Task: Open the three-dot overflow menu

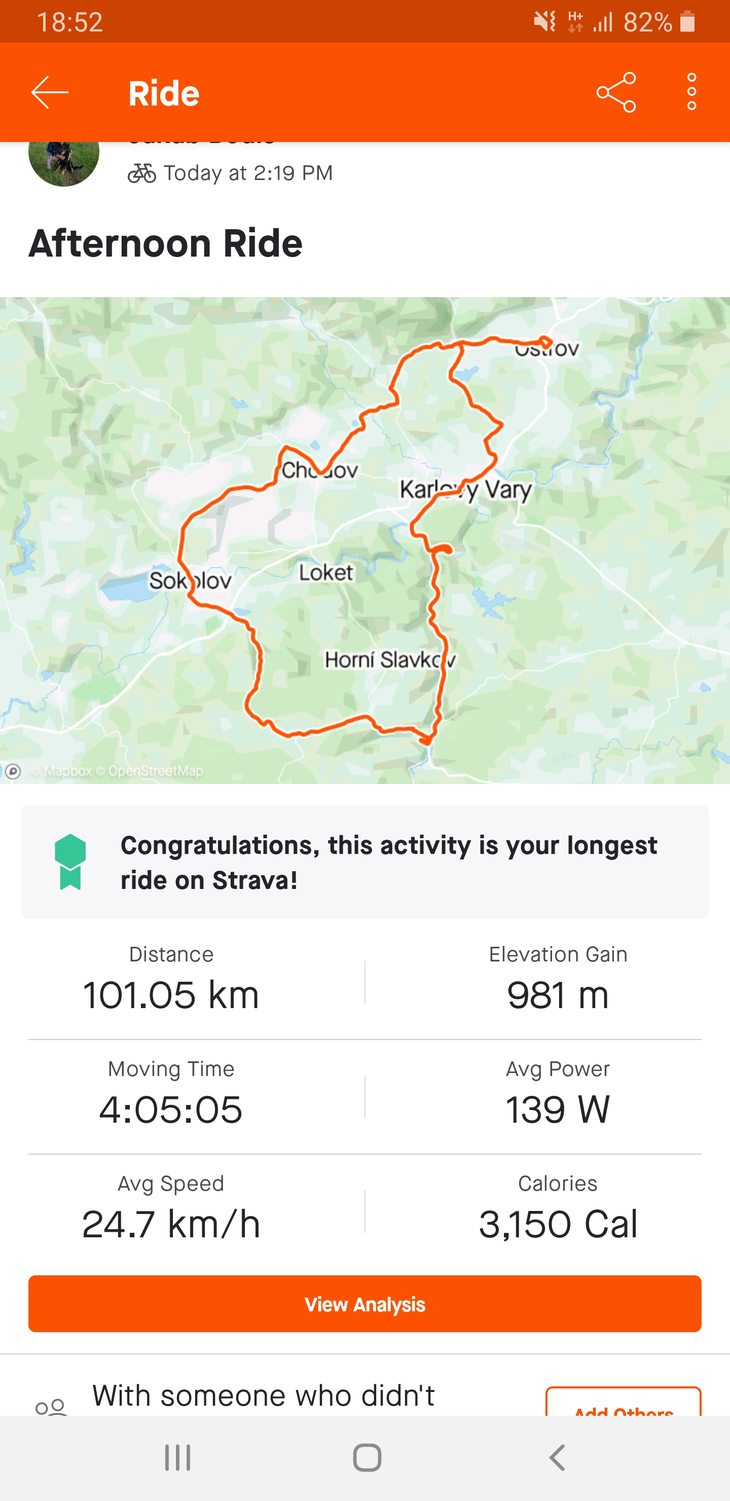Action: point(691,93)
